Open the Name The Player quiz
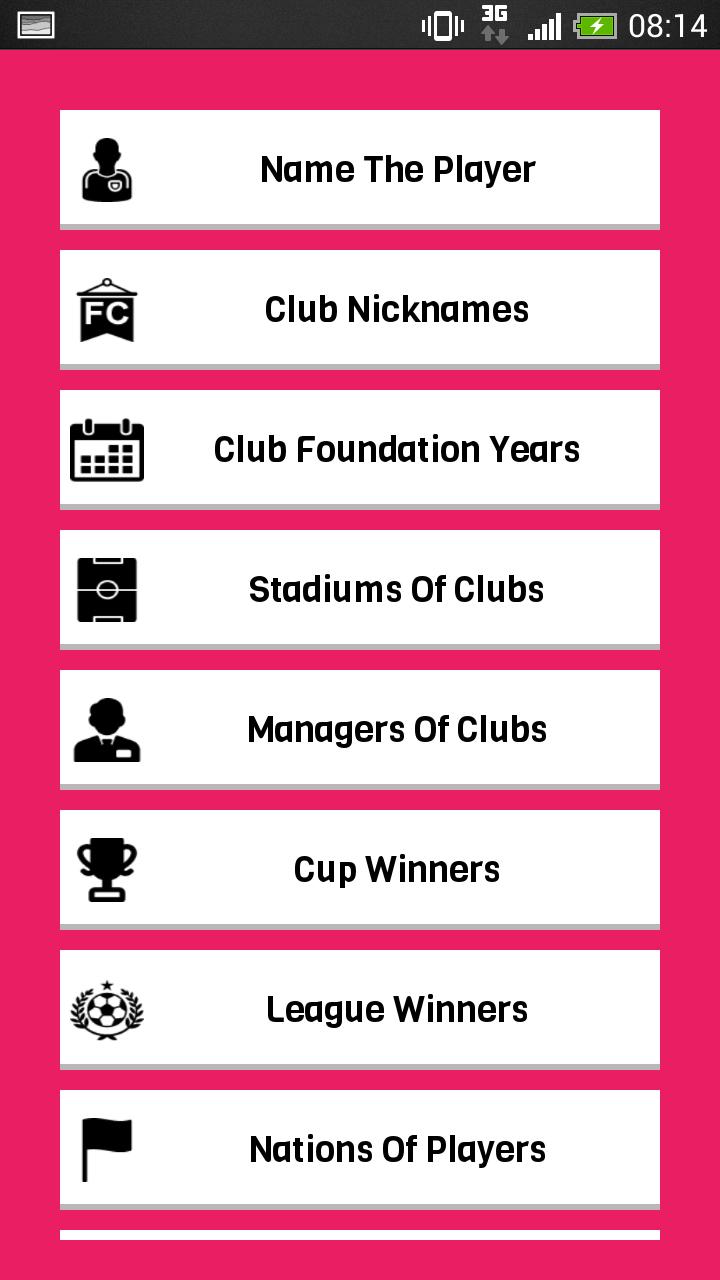 coord(397,168)
